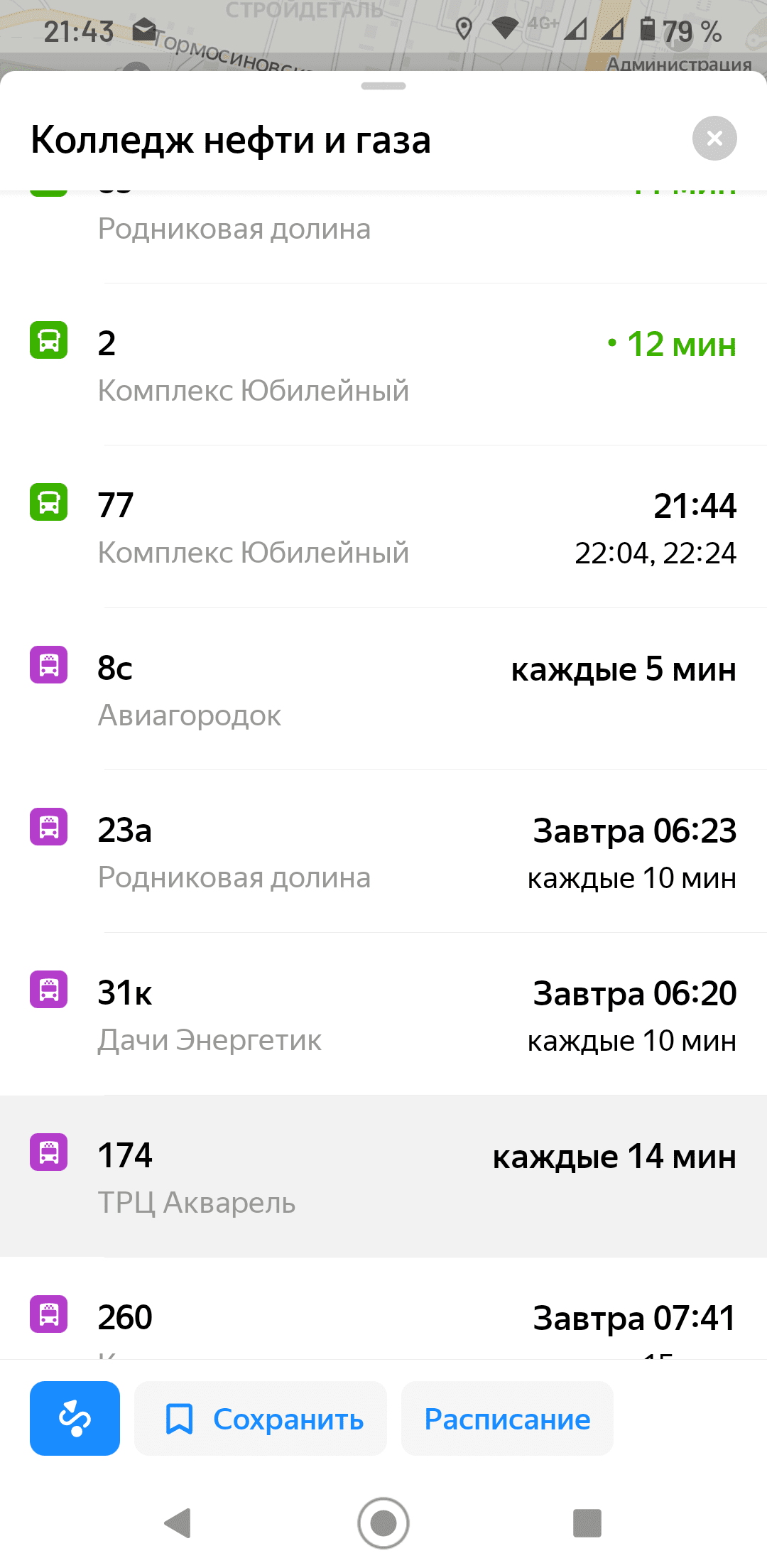Select minibus 8с to Авиагородок
Screen dimensions: 767x1568
[383, 690]
